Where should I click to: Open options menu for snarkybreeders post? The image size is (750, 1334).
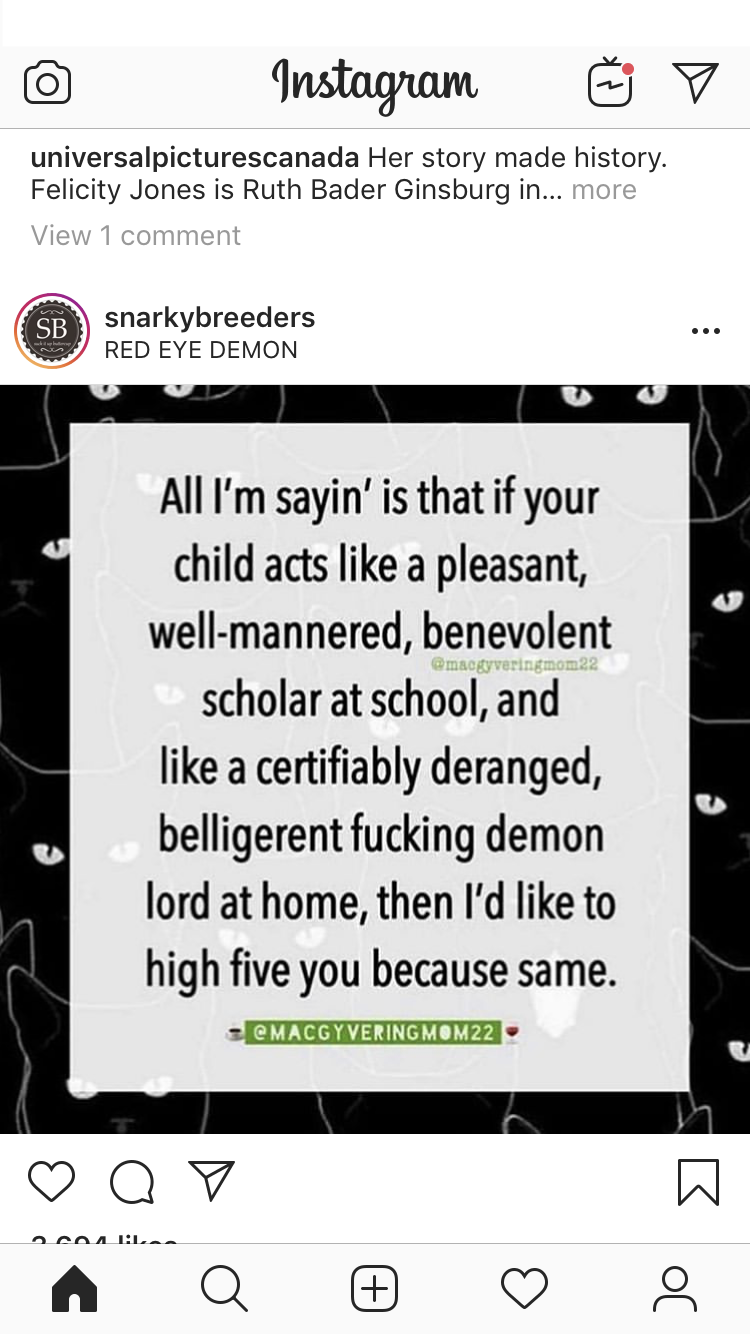[x=705, y=332]
